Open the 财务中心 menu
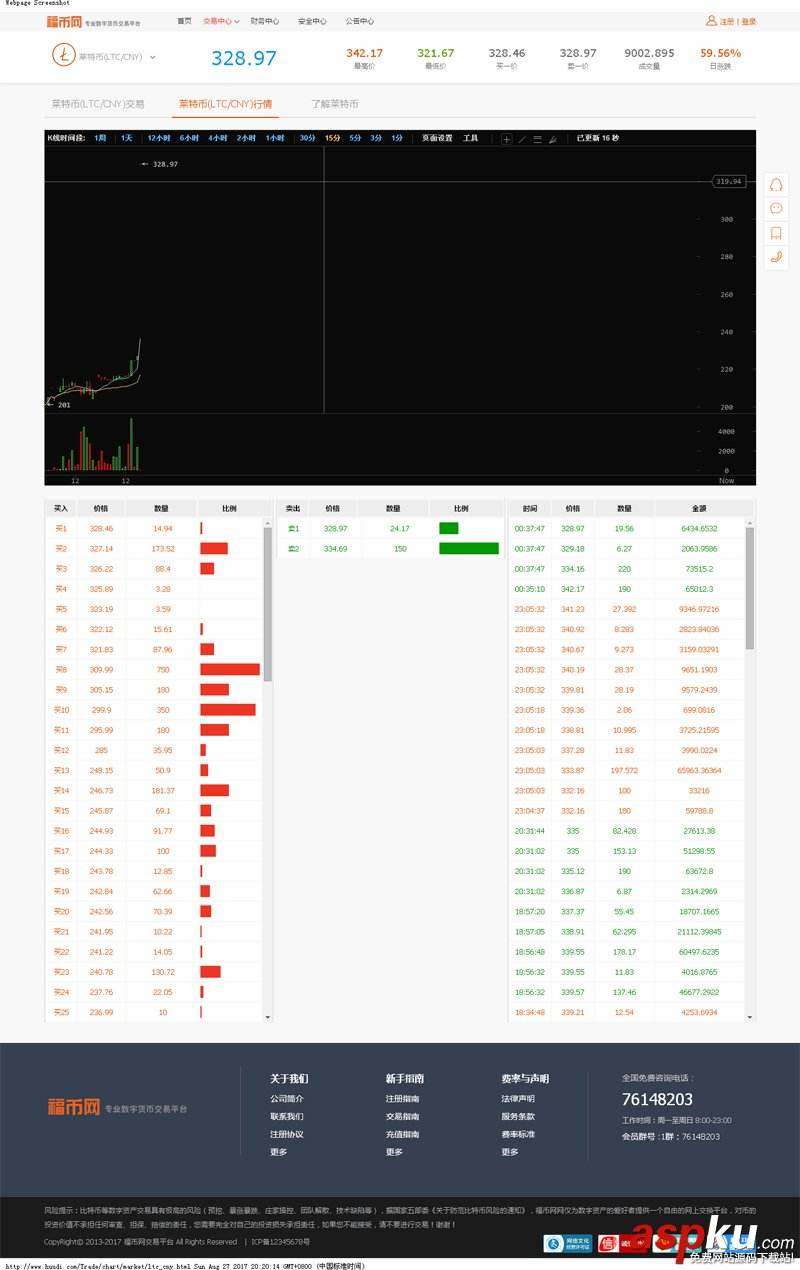Viewport: 800px width, 1270px height. (265, 20)
